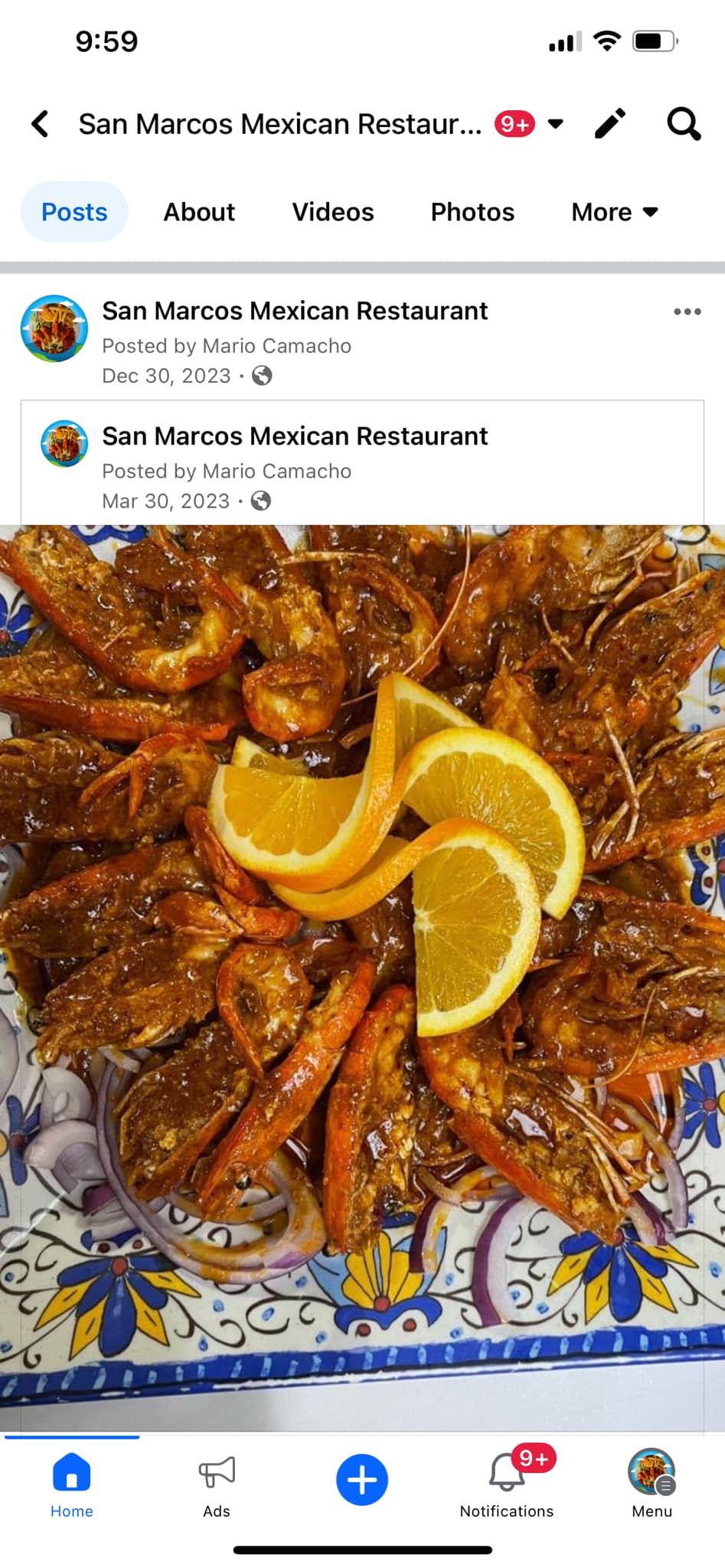Tap the pencil edit icon

click(610, 124)
